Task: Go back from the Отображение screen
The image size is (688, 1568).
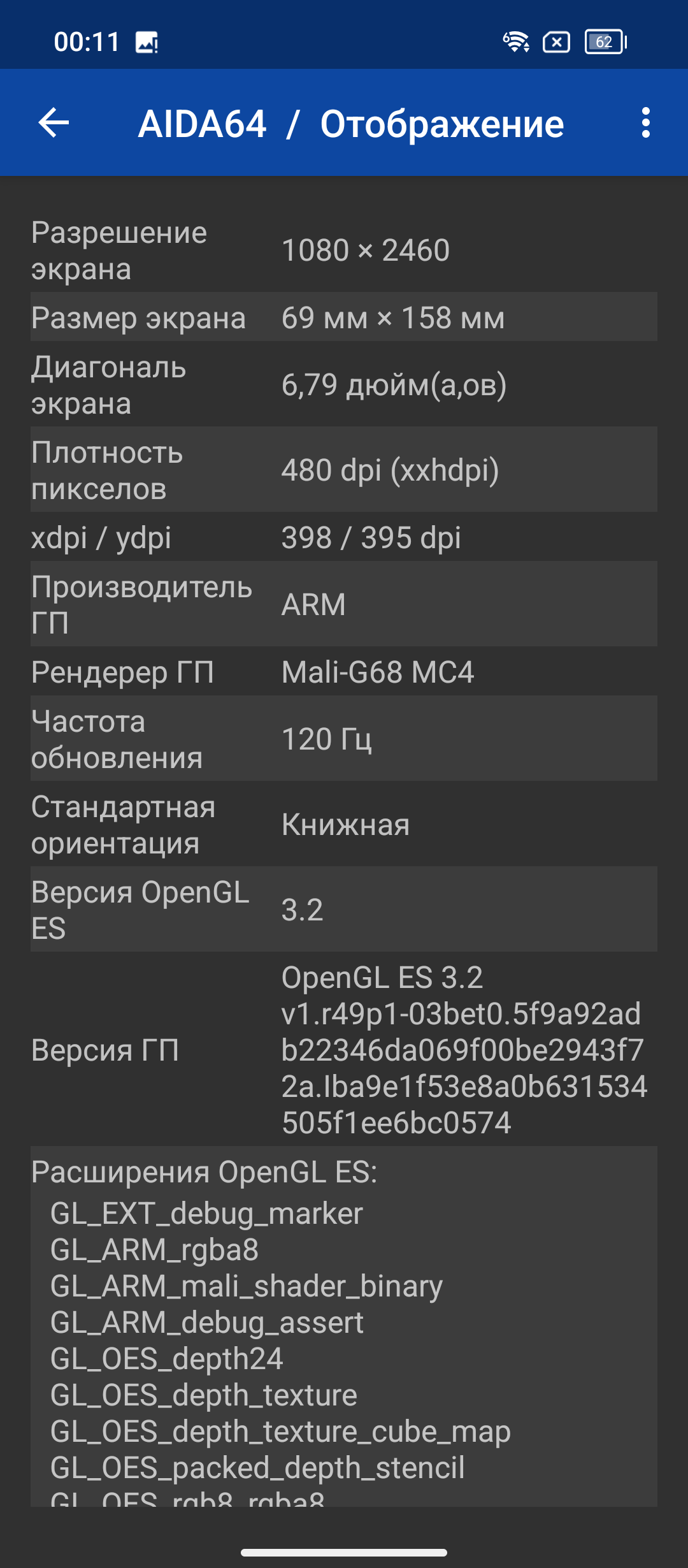Action: tap(54, 122)
